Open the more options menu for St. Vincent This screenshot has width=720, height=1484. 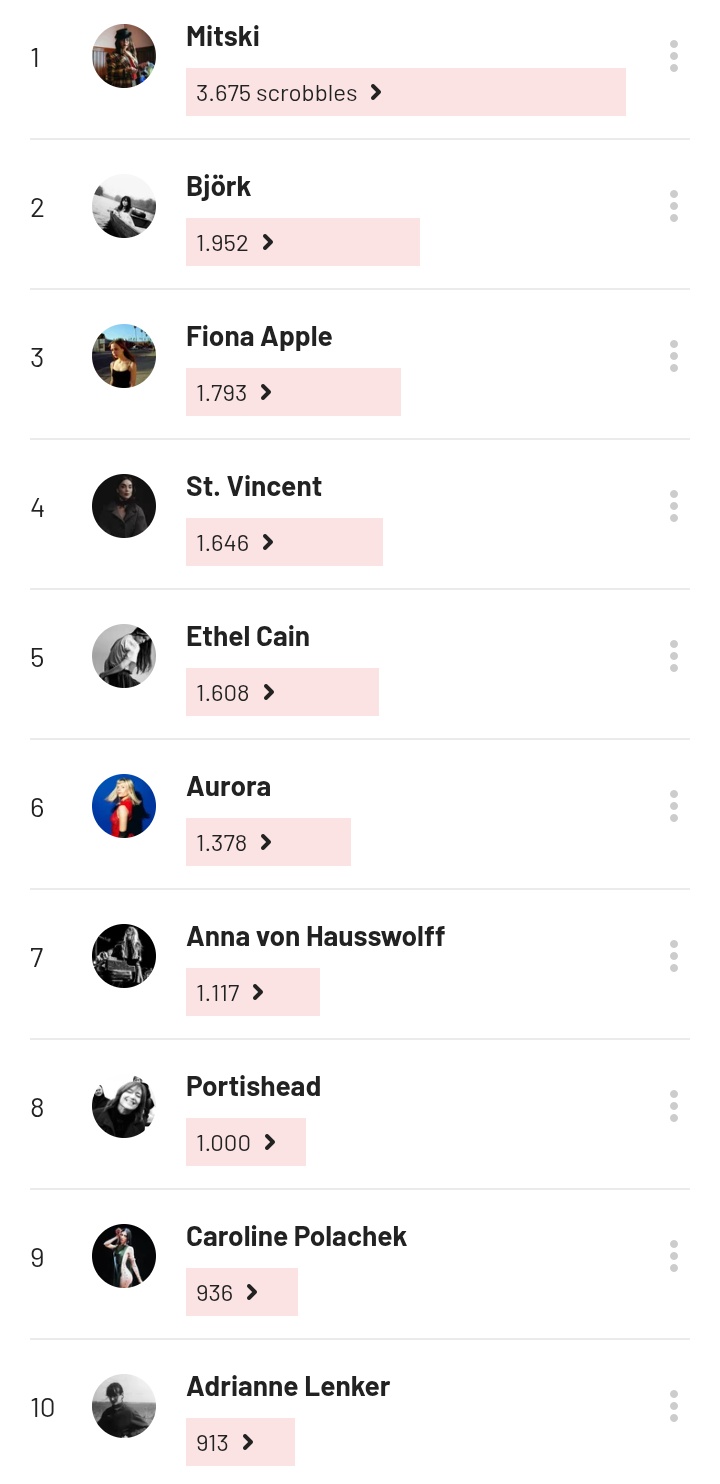674,506
